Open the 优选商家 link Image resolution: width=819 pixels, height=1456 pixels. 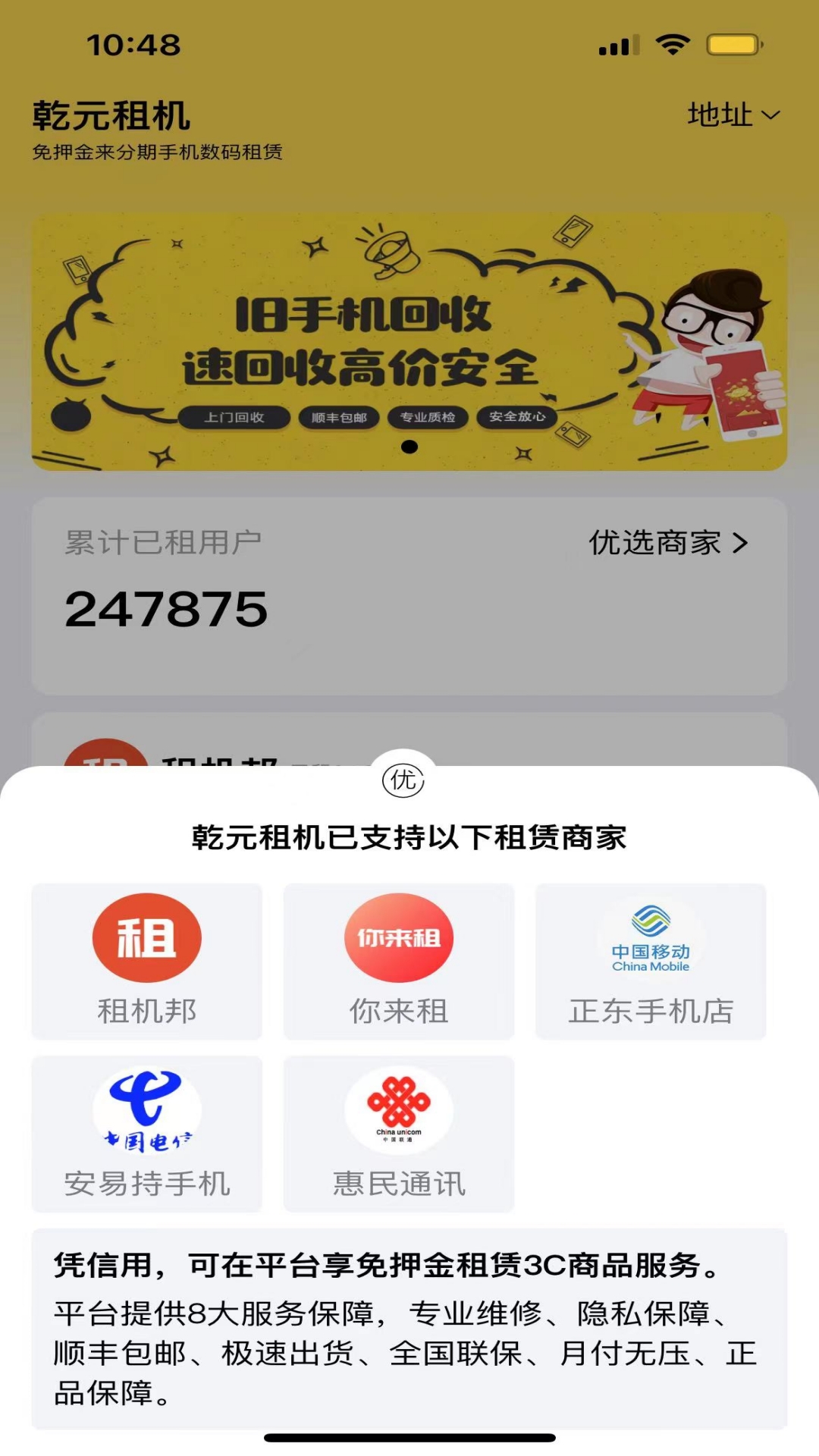click(x=668, y=543)
